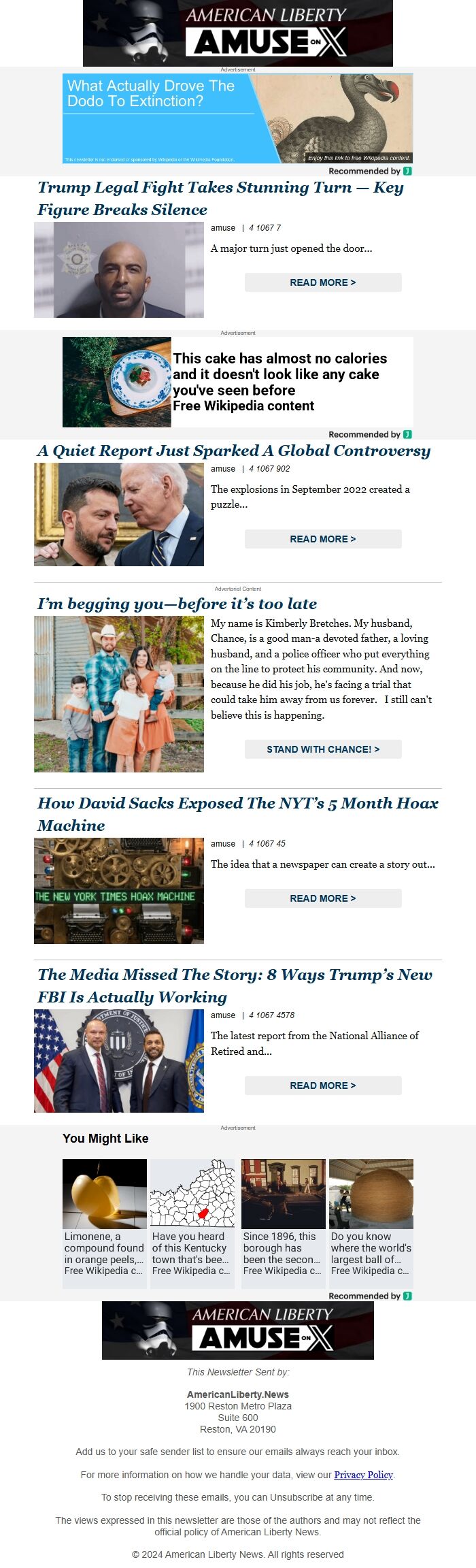Open the 'Since 1896, this borough' card

tap(283, 1223)
